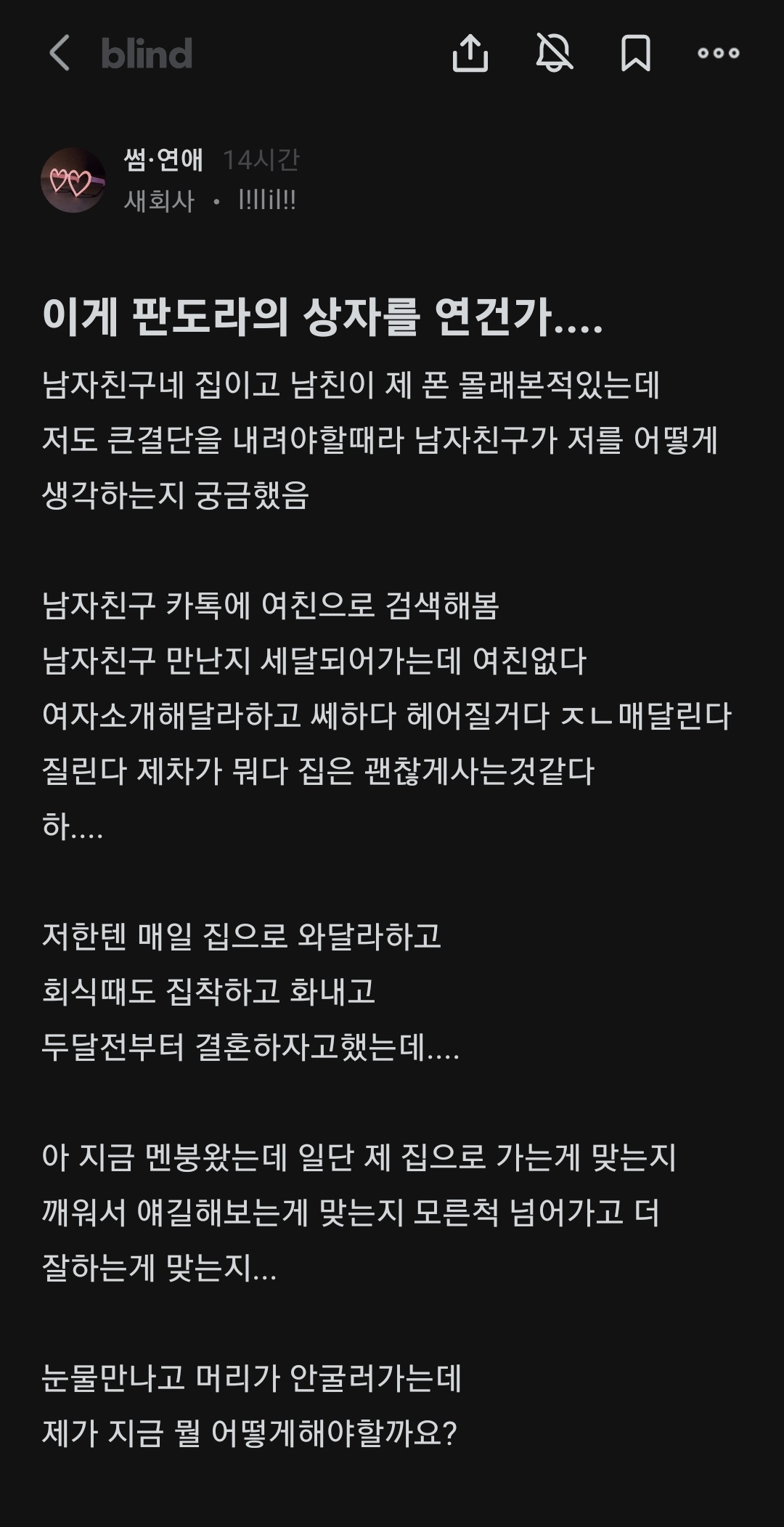
Task: Toggle the muted notifications bell
Action: pos(554,53)
